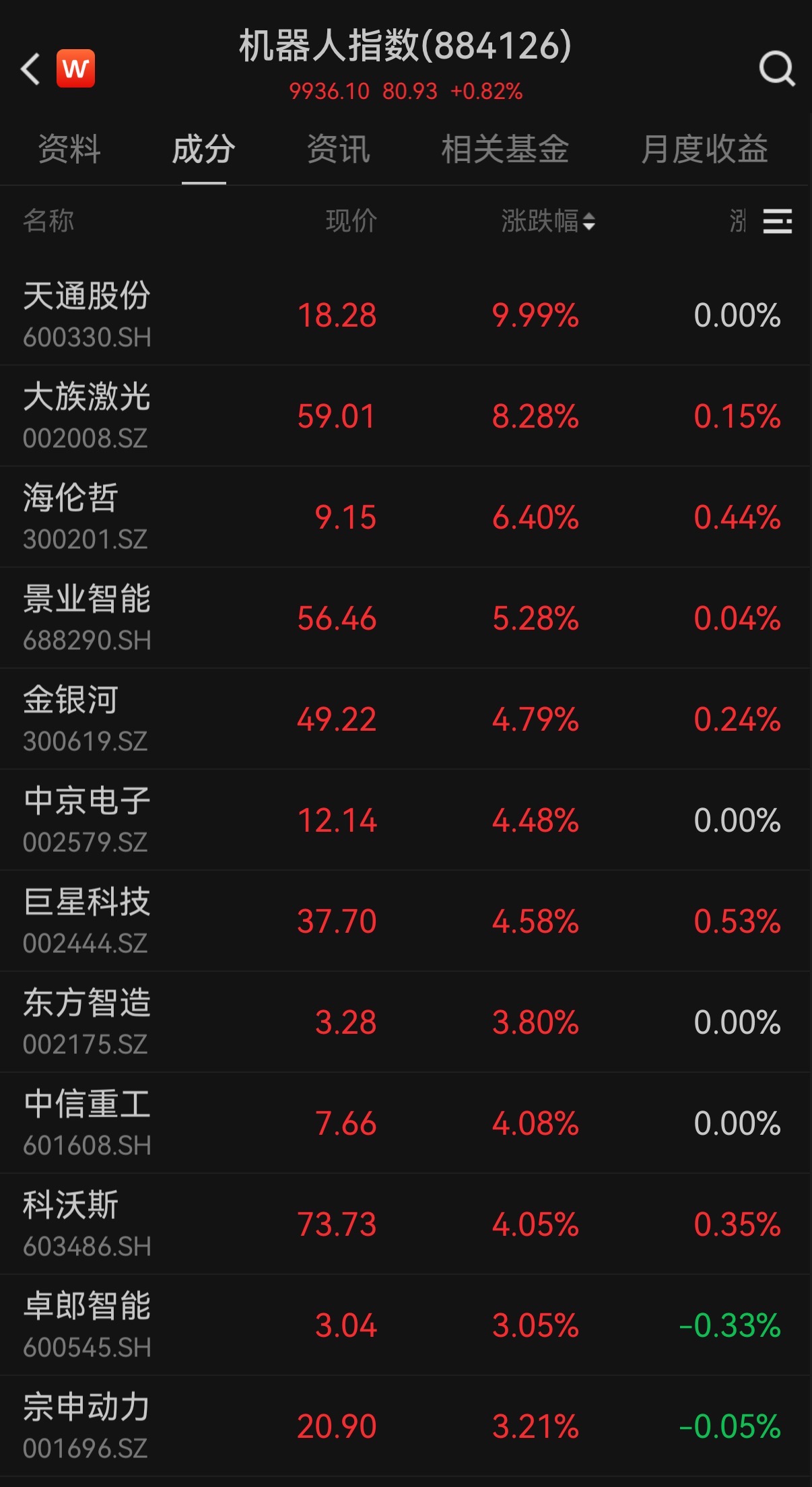View 中京电子 quote details
This screenshot has height=1487, width=812.
pyautogui.click(x=88, y=820)
